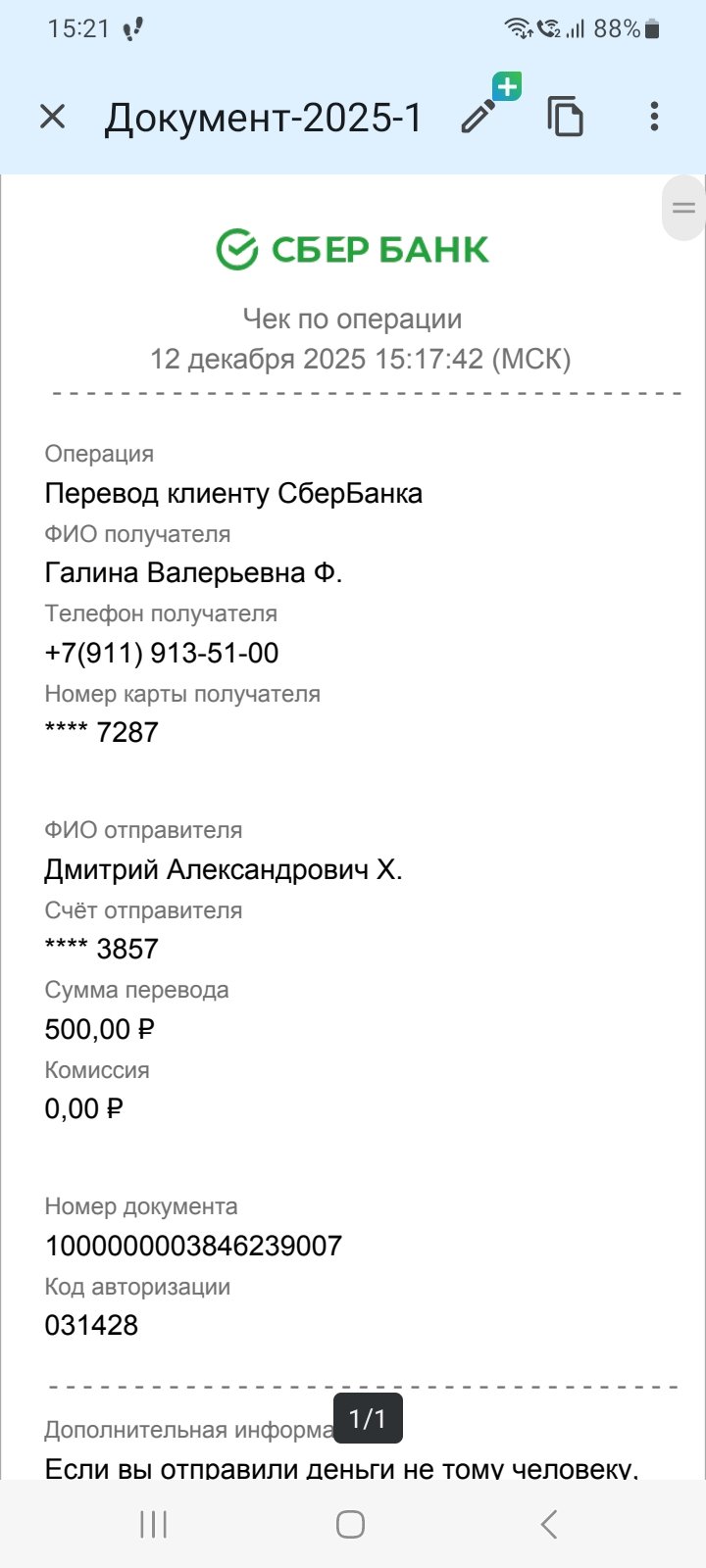Close the Документ-2025-1 viewer
The image size is (706, 1568).
click(x=52, y=118)
